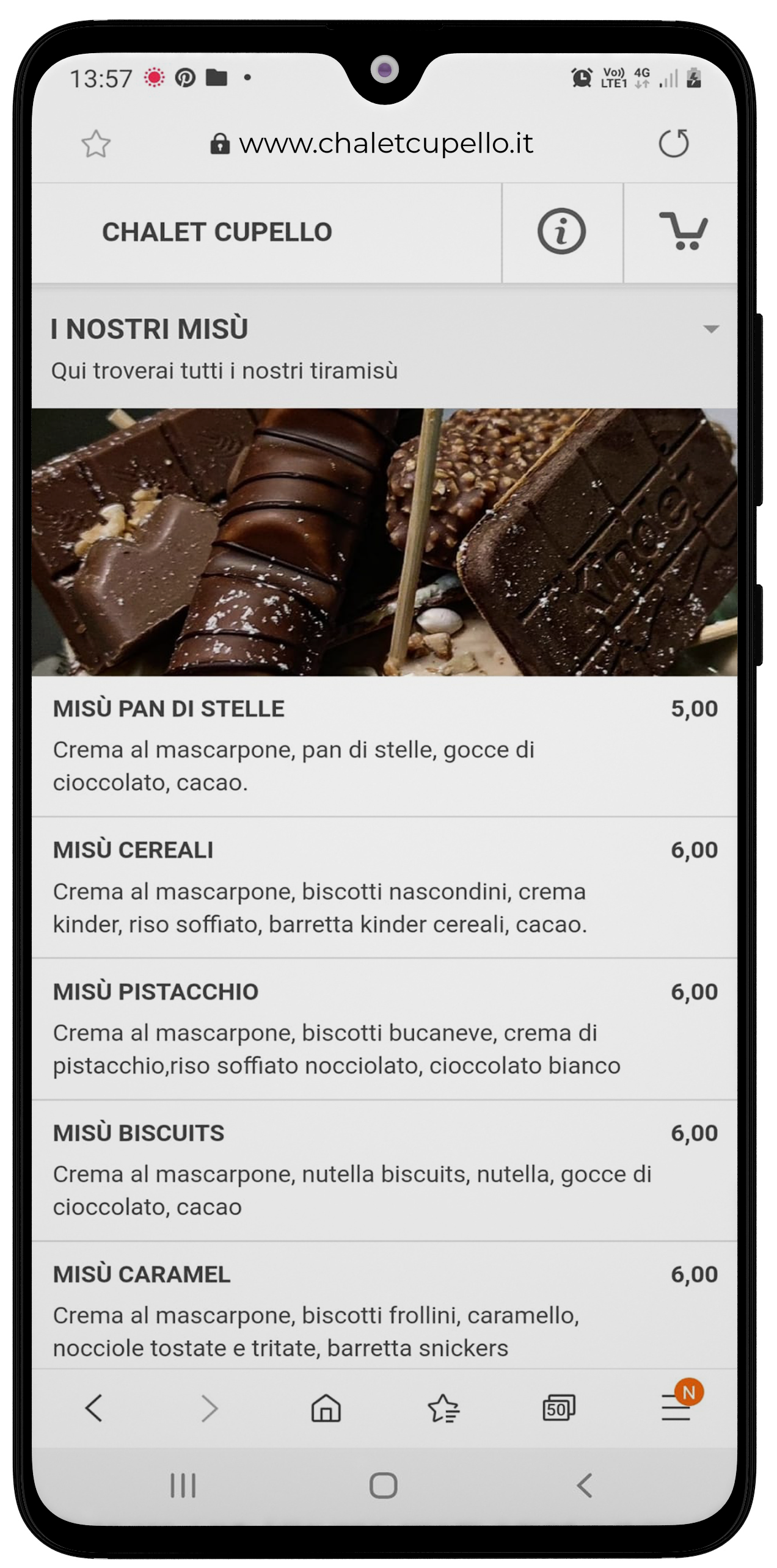Bookmark this page with the star icon
Screen dimensions: 777x1568
pos(96,145)
